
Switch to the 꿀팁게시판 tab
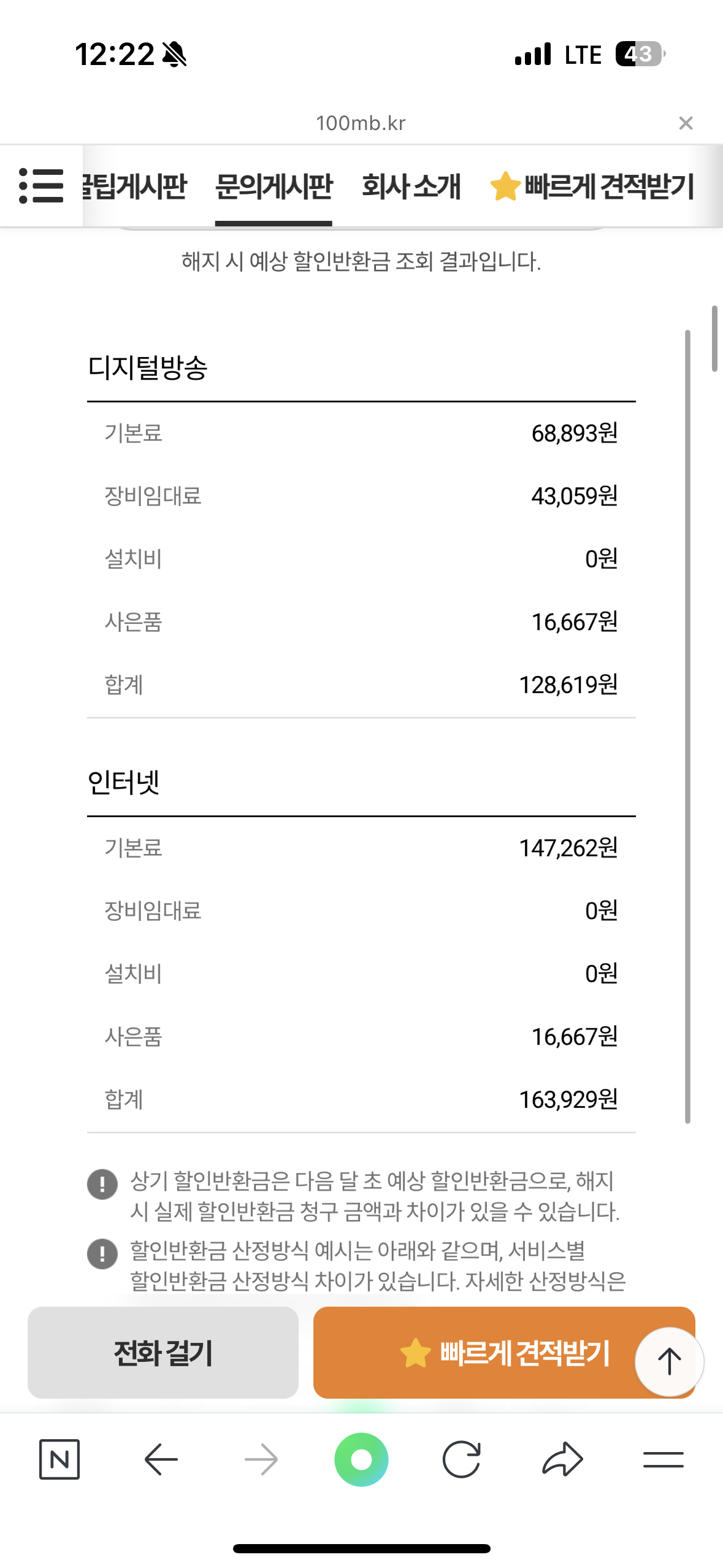pyautogui.click(x=135, y=186)
